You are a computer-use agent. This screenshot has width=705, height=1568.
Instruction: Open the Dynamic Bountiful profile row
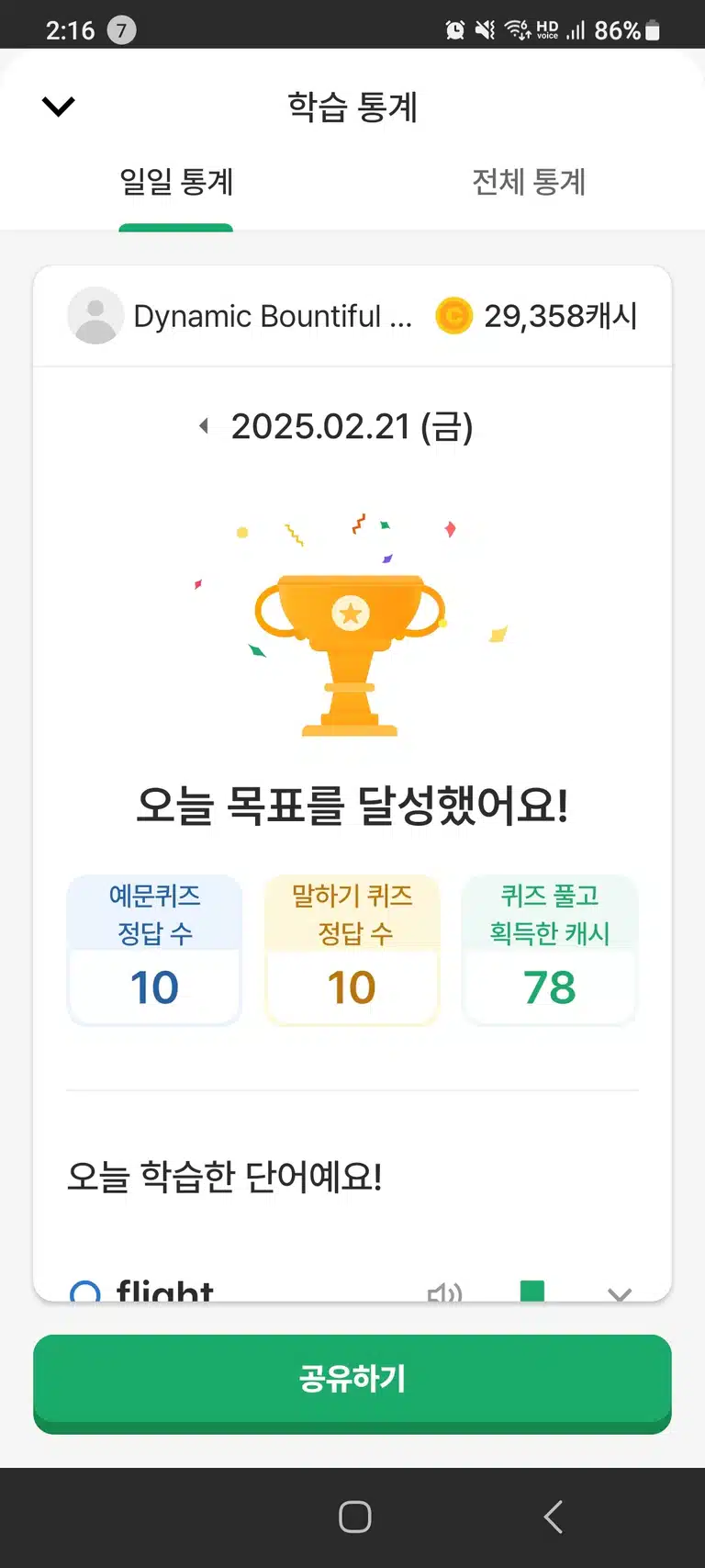(x=352, y=316)
